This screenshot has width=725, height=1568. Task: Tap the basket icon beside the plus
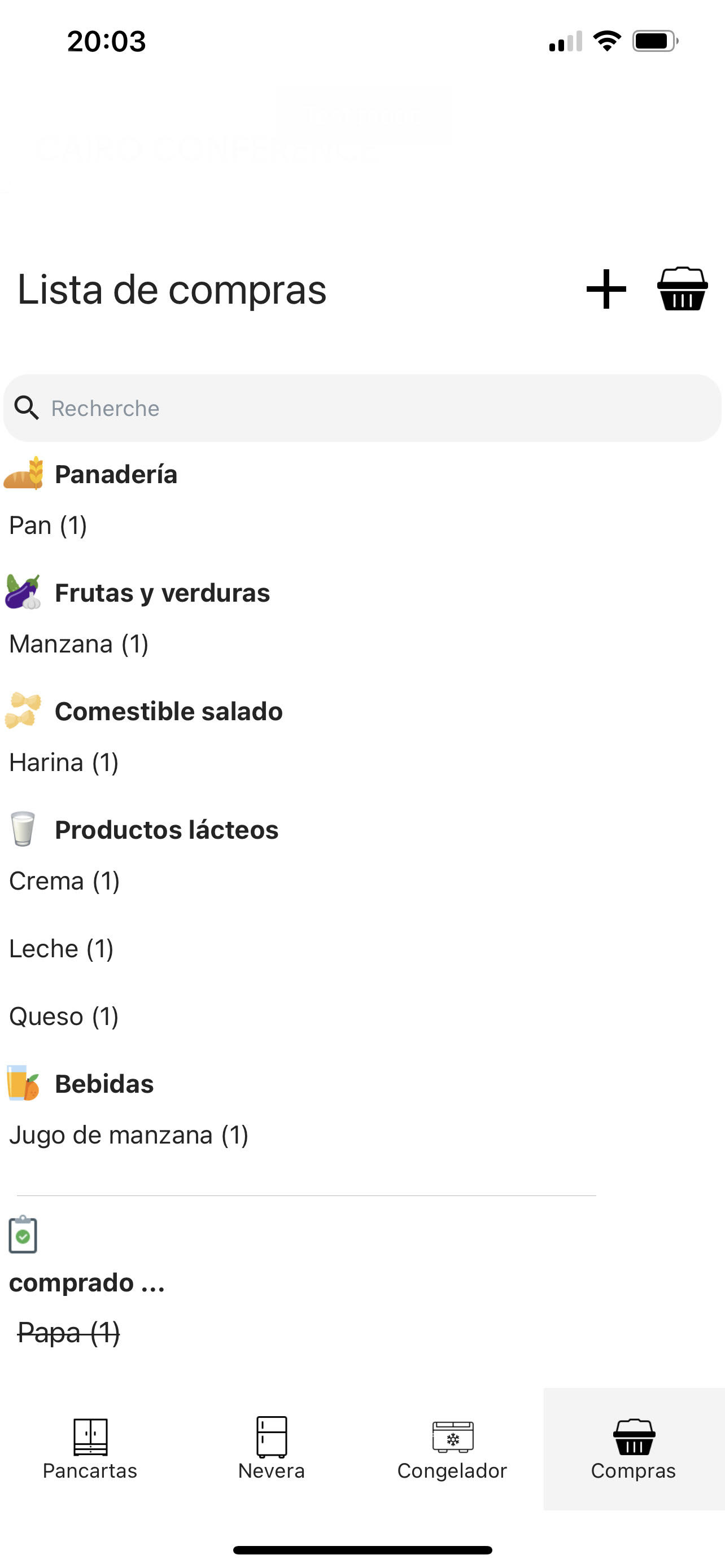point(682,289)
